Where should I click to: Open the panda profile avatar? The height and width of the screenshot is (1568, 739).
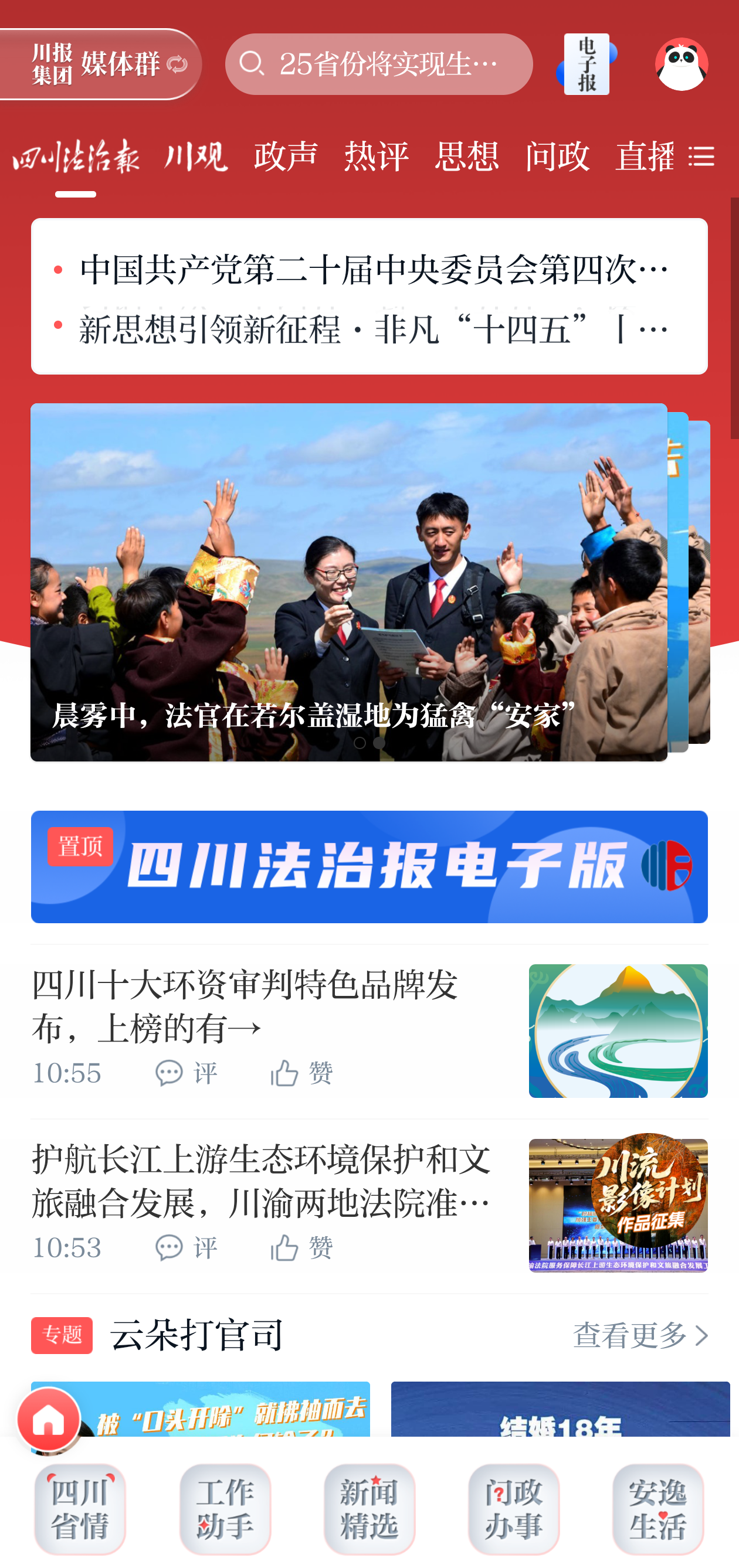click(x=680, y=64)
